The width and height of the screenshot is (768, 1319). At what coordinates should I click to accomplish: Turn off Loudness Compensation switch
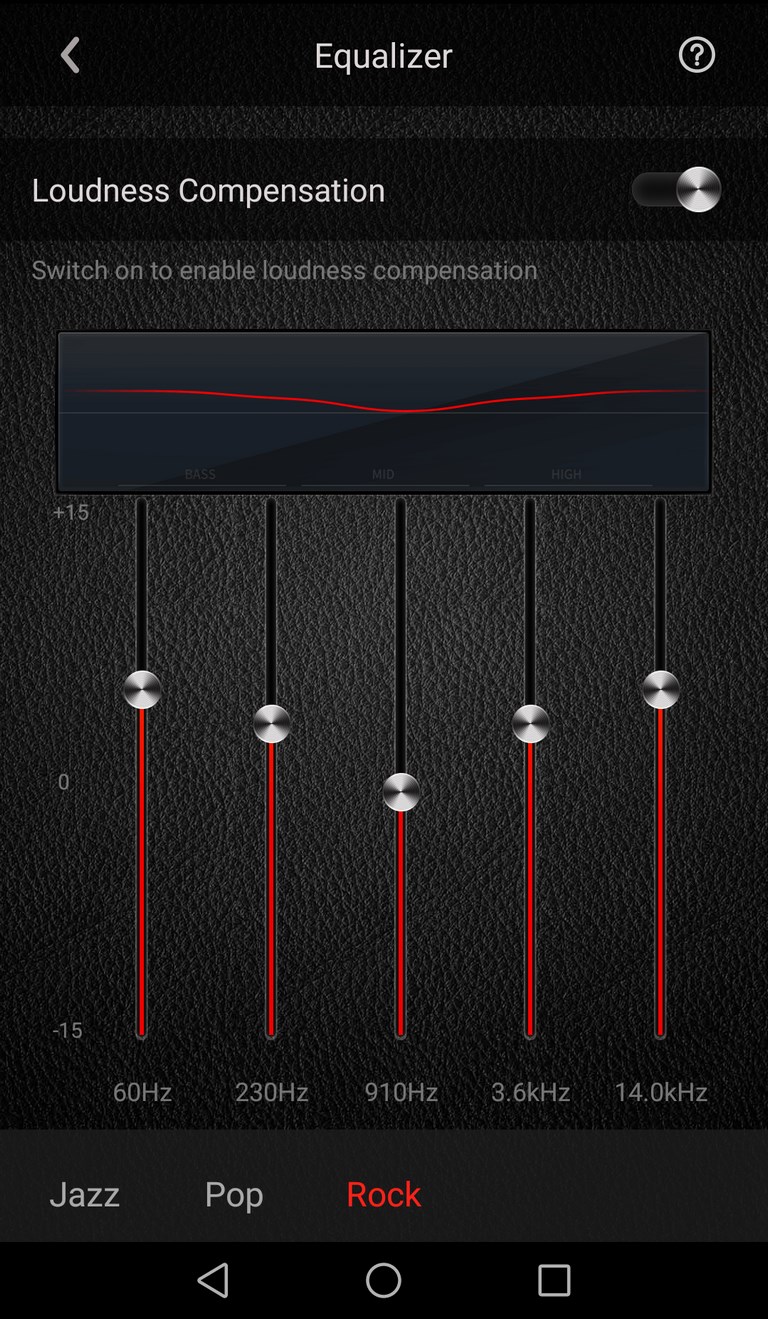677,189
